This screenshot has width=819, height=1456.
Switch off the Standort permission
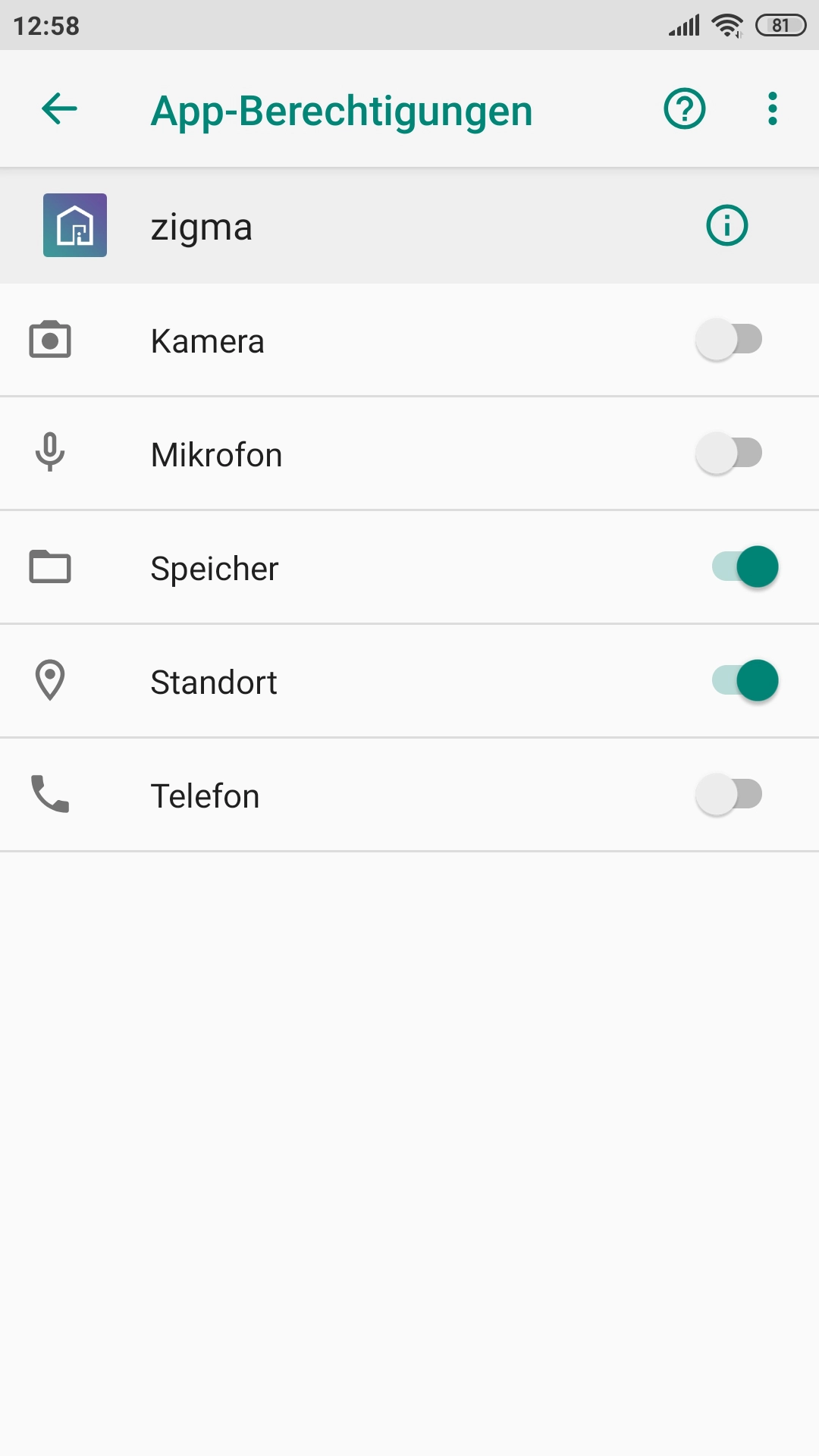point(745,680)
